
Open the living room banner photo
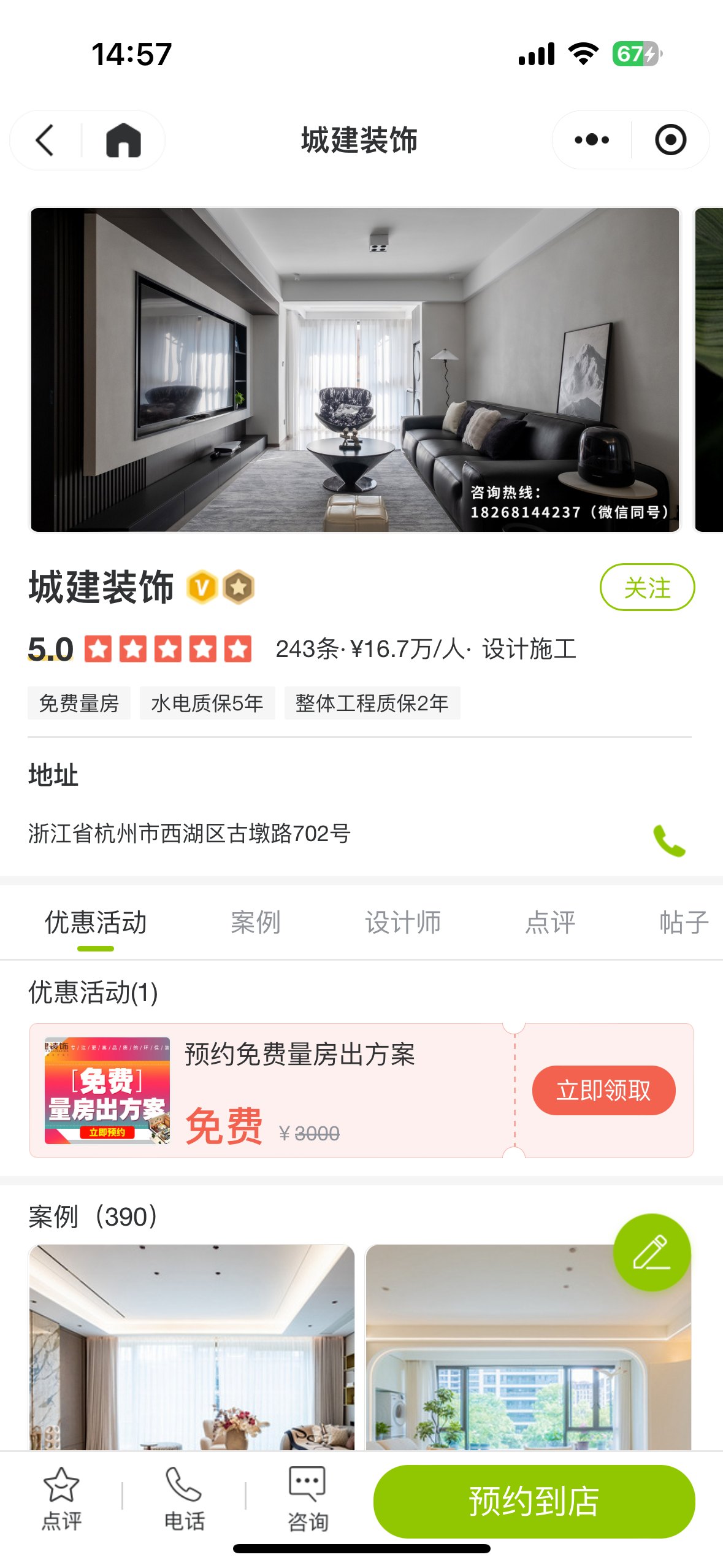[x=354, y=369]
